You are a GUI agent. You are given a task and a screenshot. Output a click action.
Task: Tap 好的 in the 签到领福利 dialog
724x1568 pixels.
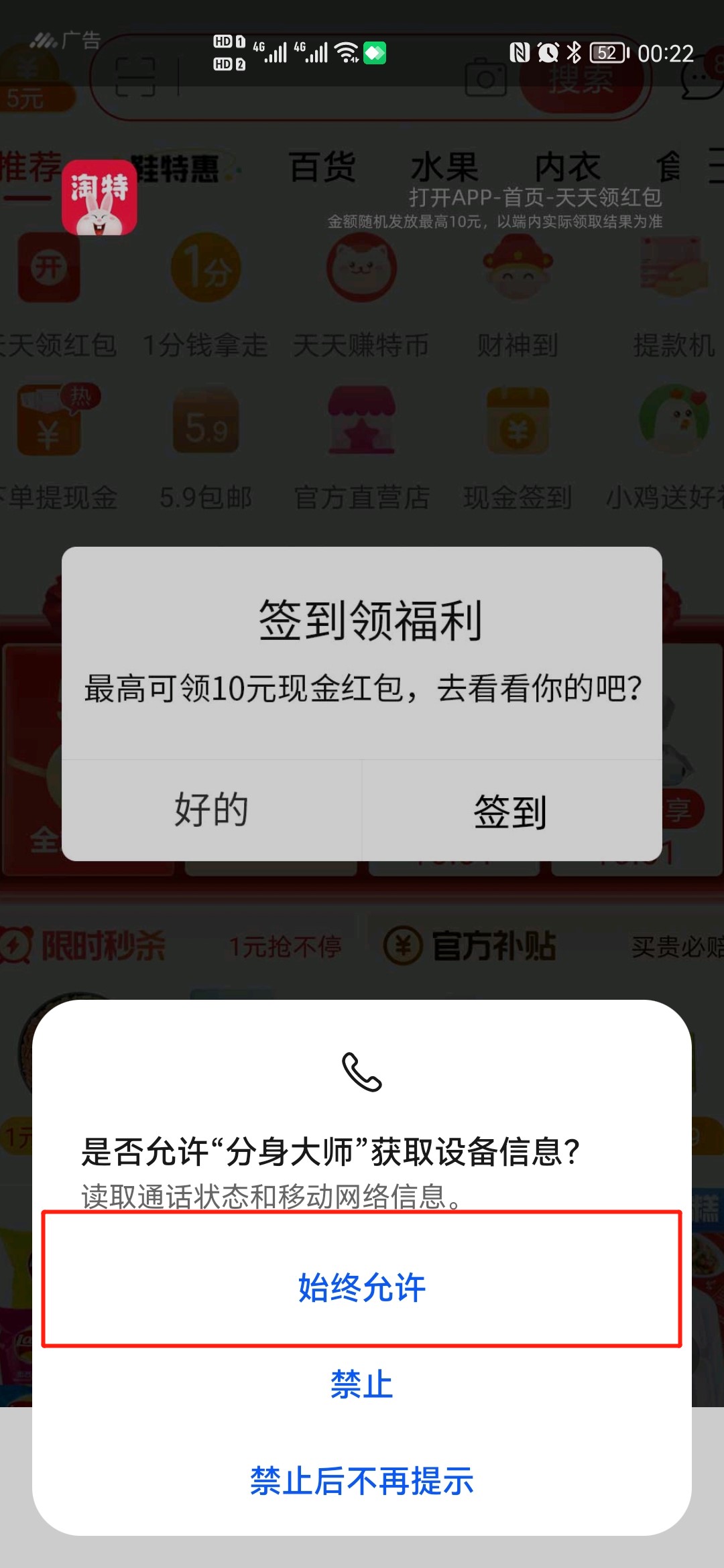[x=212, y=810]
